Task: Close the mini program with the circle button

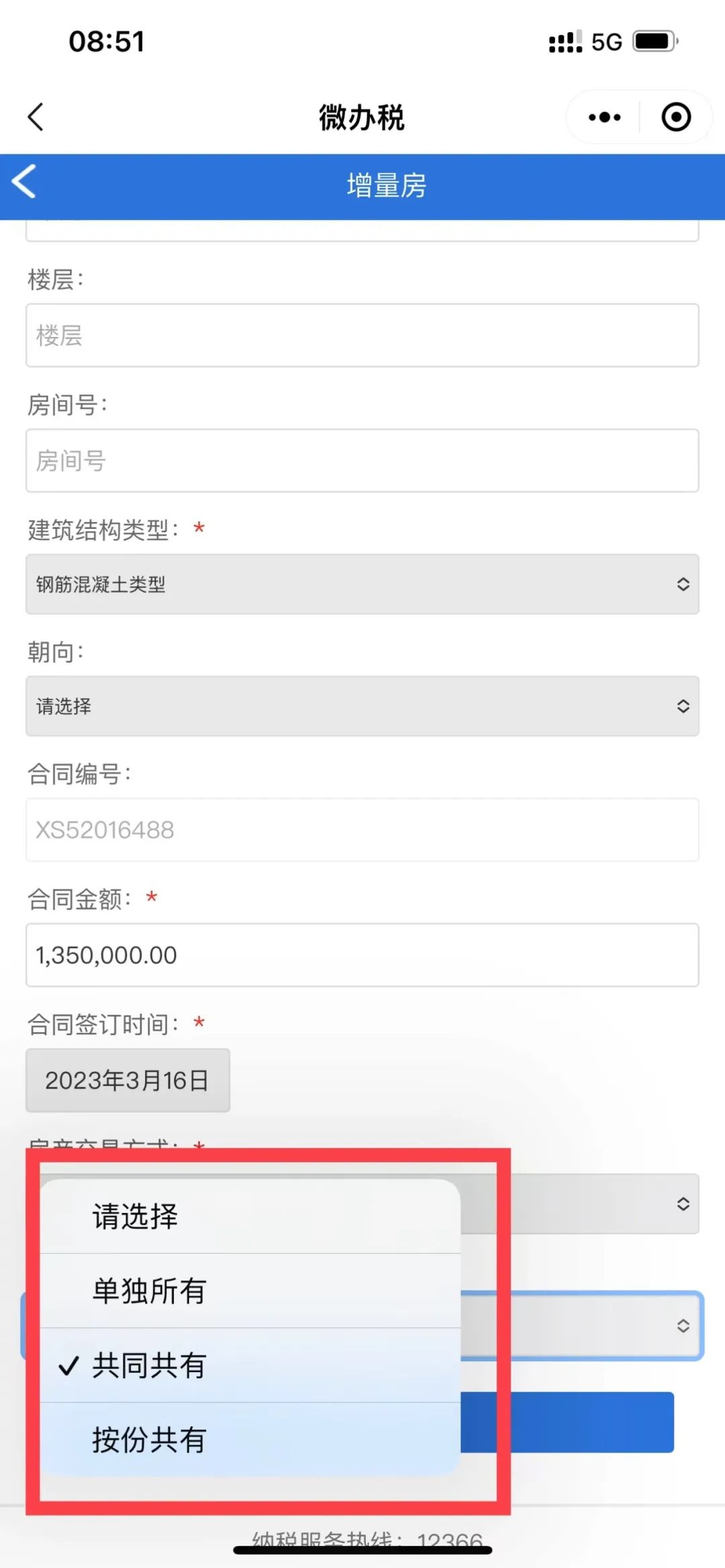Action: pyautogui.click(x=676, y=117)
